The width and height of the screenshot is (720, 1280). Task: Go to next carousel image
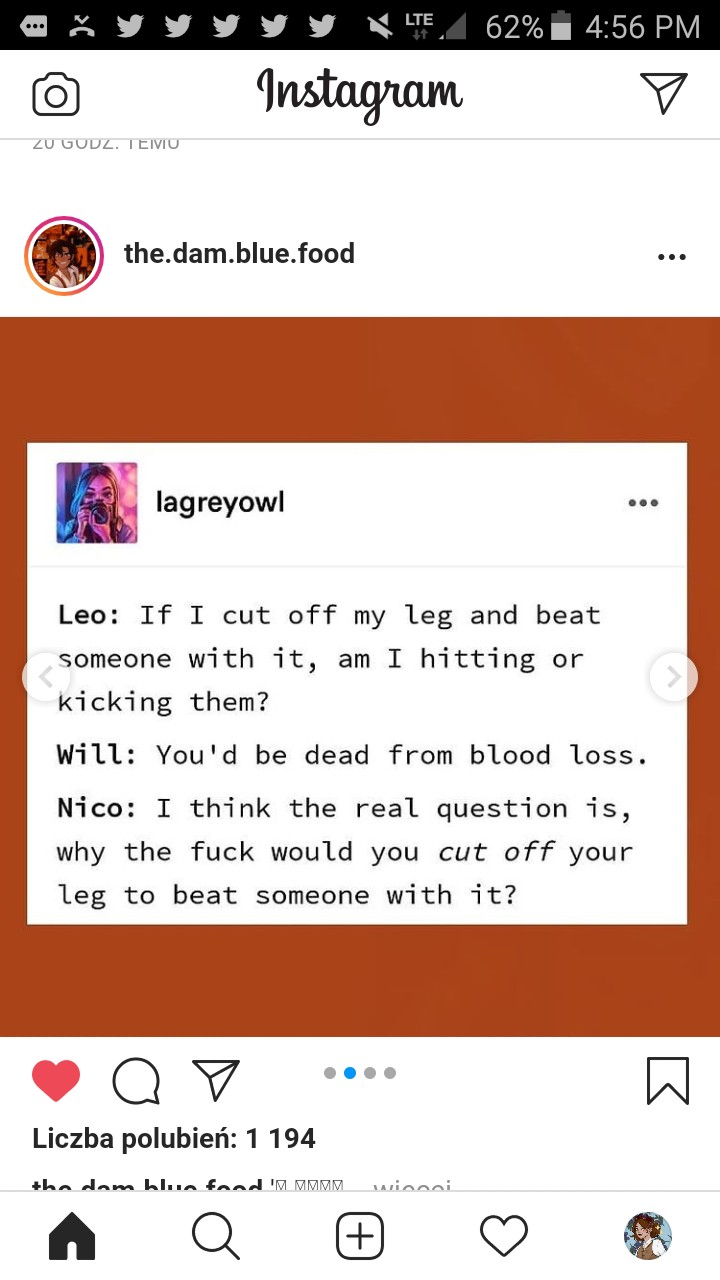pos(673,677)
